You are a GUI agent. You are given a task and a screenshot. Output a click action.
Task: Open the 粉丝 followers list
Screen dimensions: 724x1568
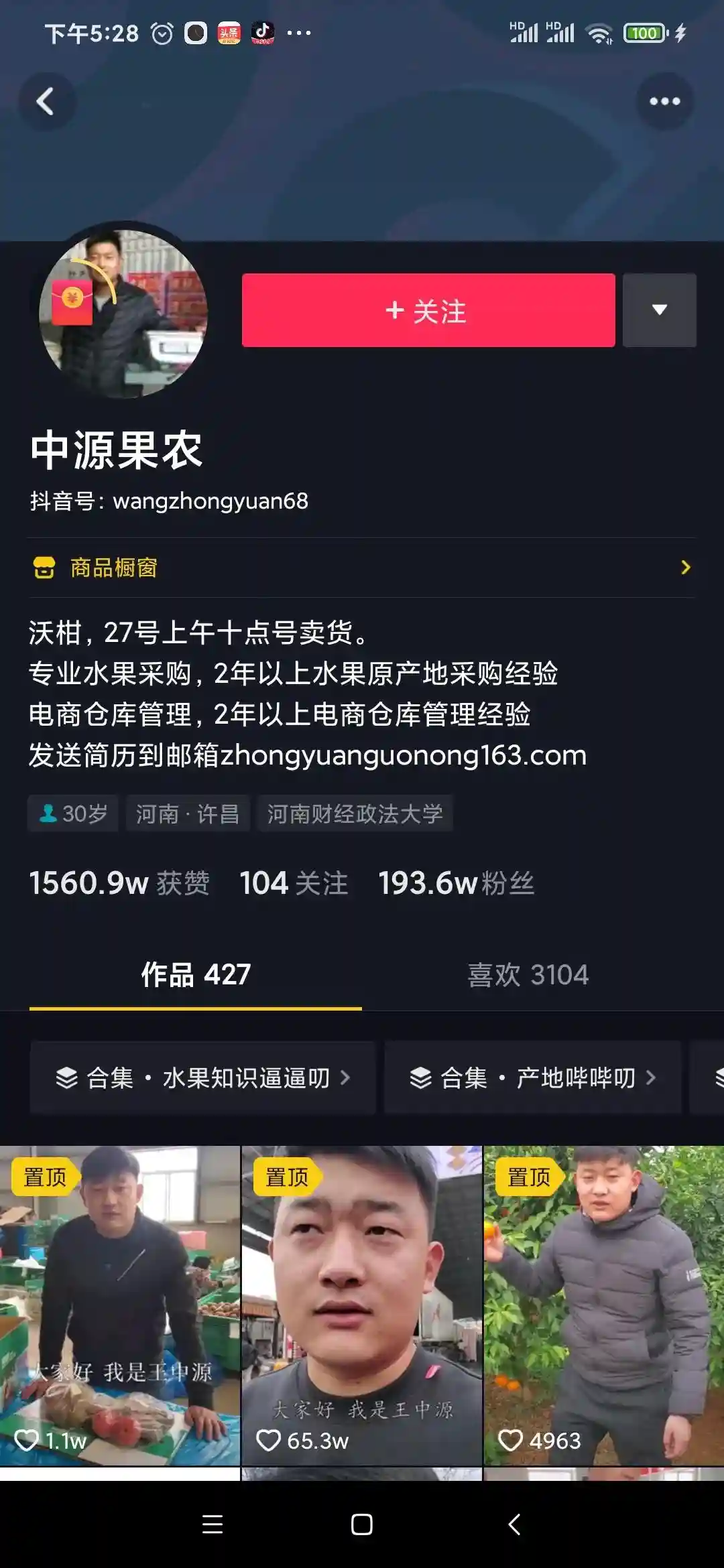click(456, 883)
